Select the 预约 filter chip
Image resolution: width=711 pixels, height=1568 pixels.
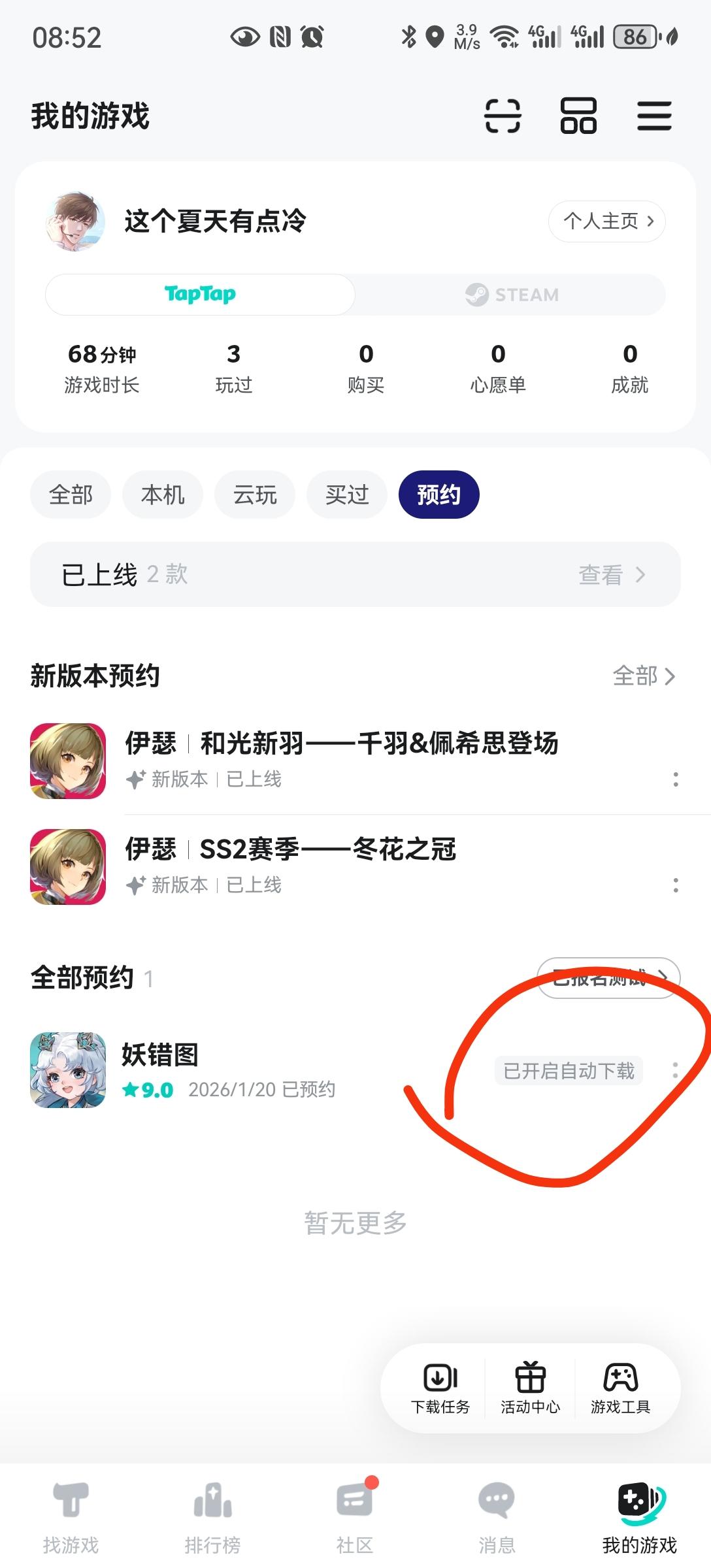click(439, 495)
